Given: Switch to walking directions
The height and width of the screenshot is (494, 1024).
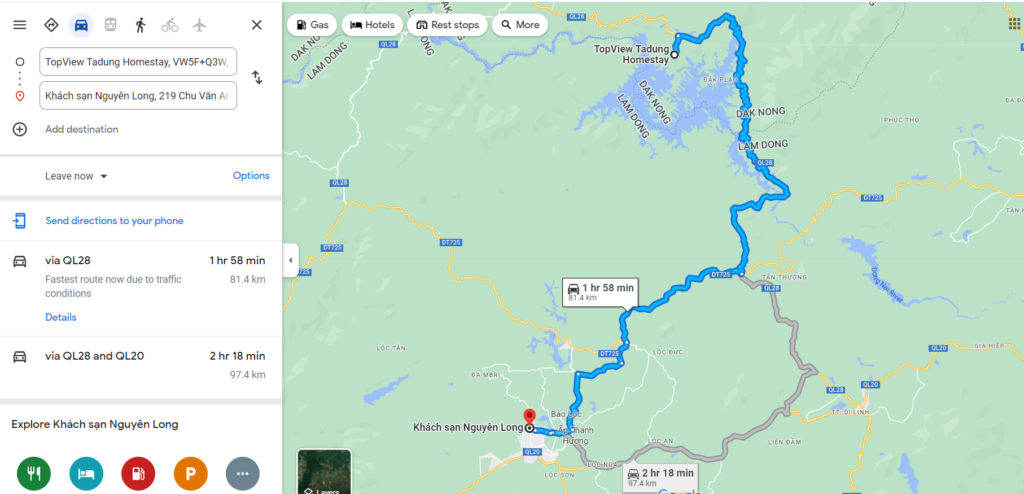Looking at the screenshot, I should tap(140, 25).
